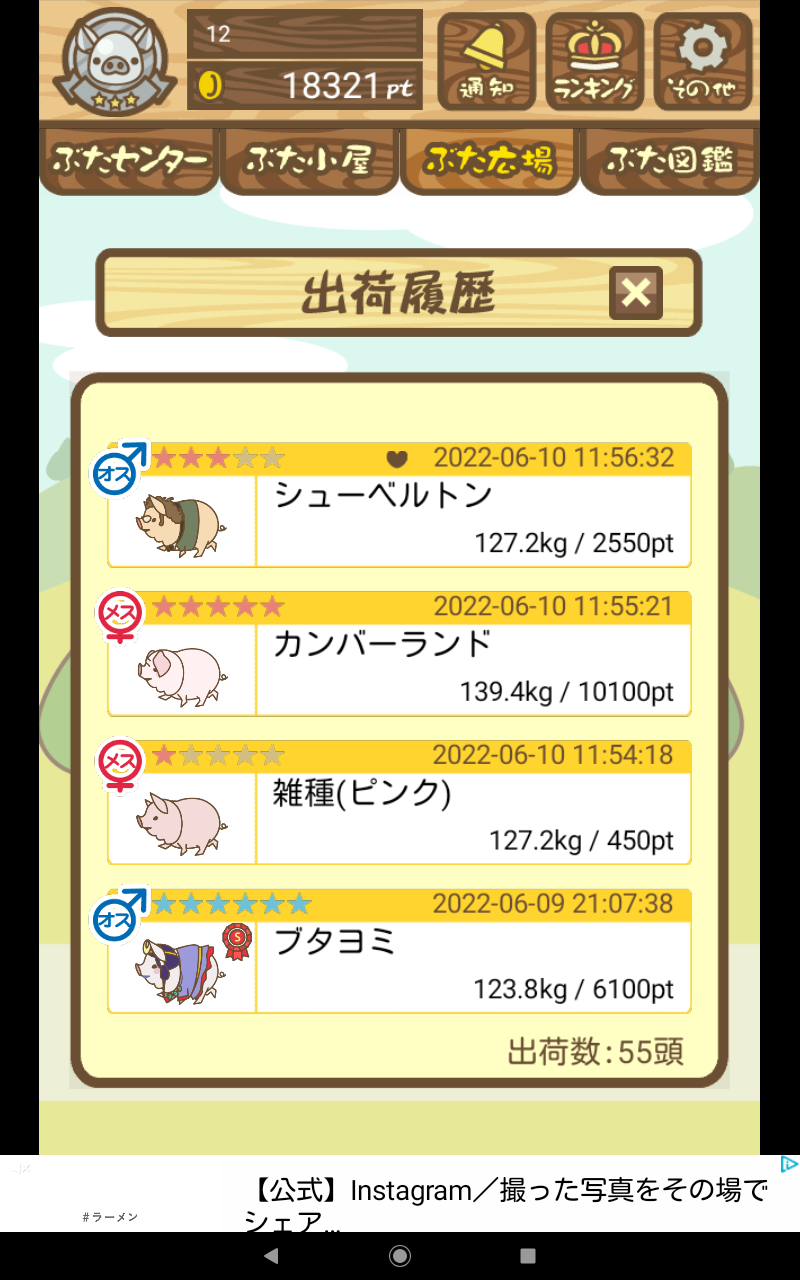Switch to ぶた小屋 tab
This screenshot has height=1280, width=800.
click(x=309, y=161)
